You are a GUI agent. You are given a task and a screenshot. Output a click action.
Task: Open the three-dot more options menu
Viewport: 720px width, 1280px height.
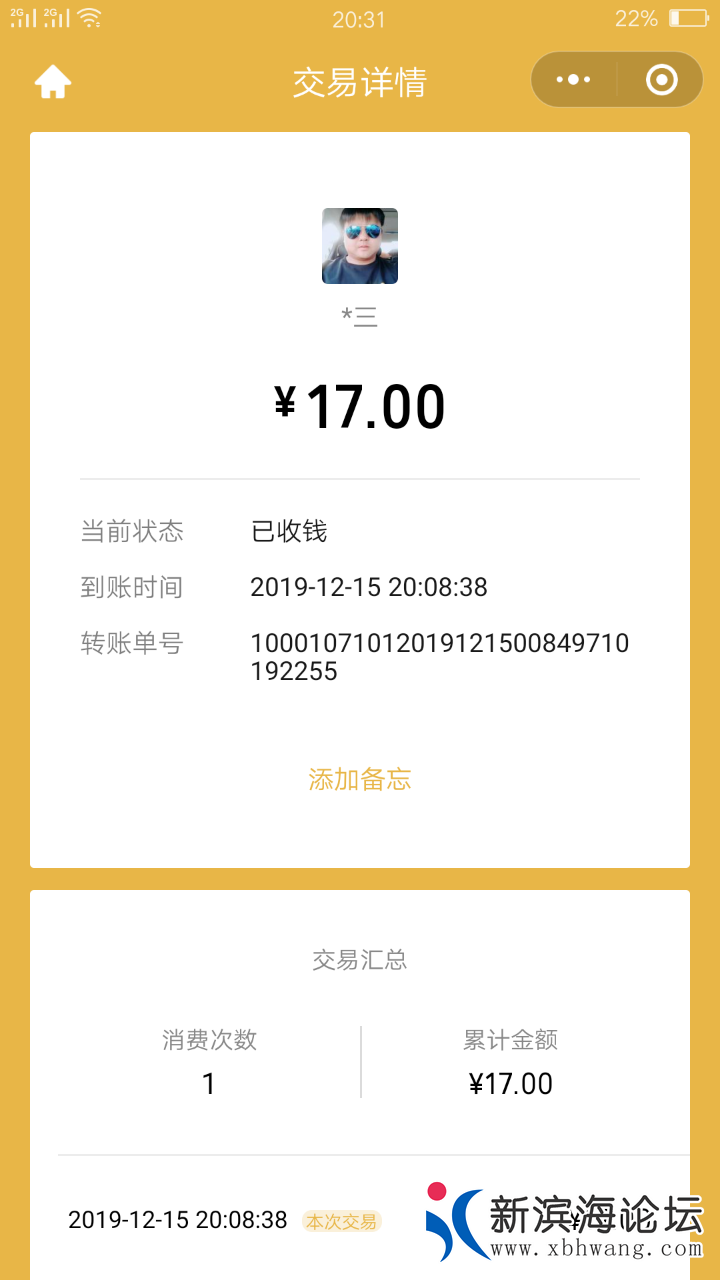click(x=573, y=80)
